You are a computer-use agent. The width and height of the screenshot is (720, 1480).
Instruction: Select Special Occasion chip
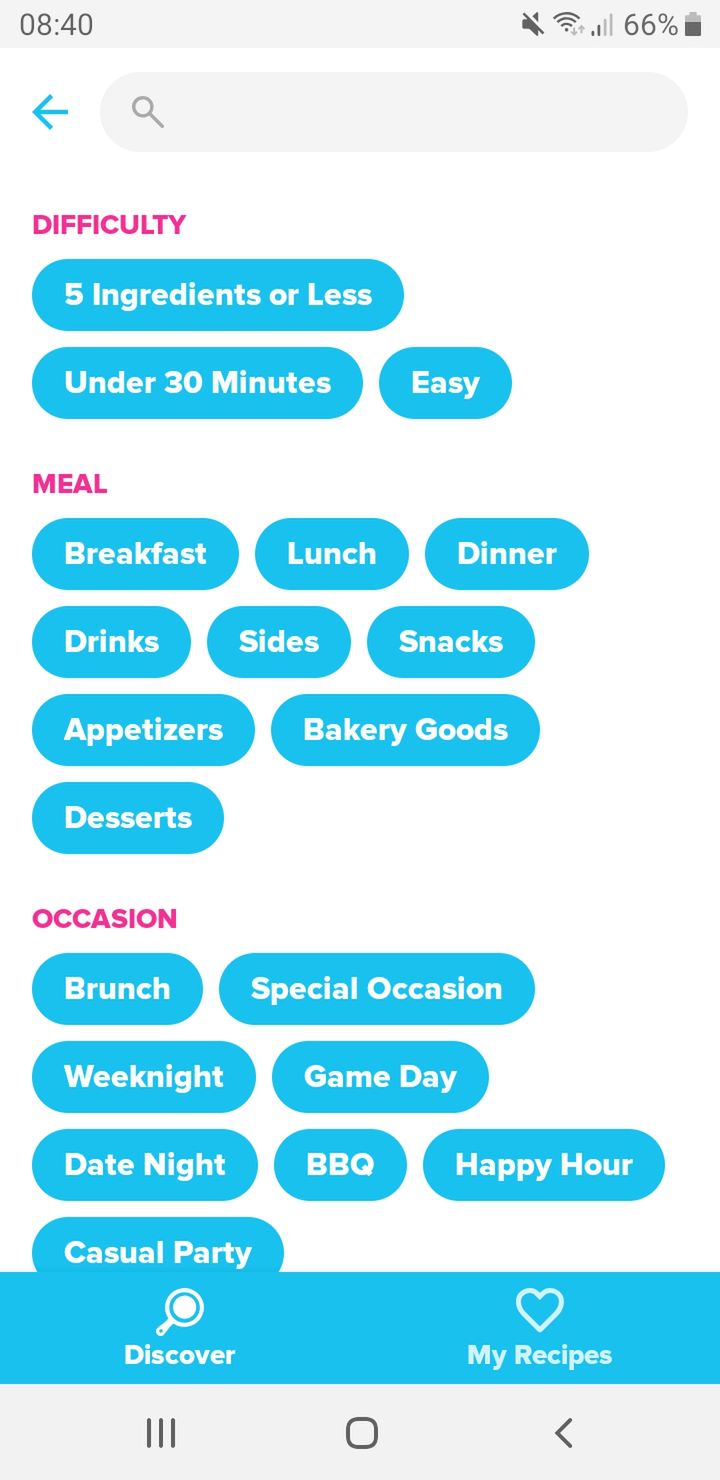377,989
